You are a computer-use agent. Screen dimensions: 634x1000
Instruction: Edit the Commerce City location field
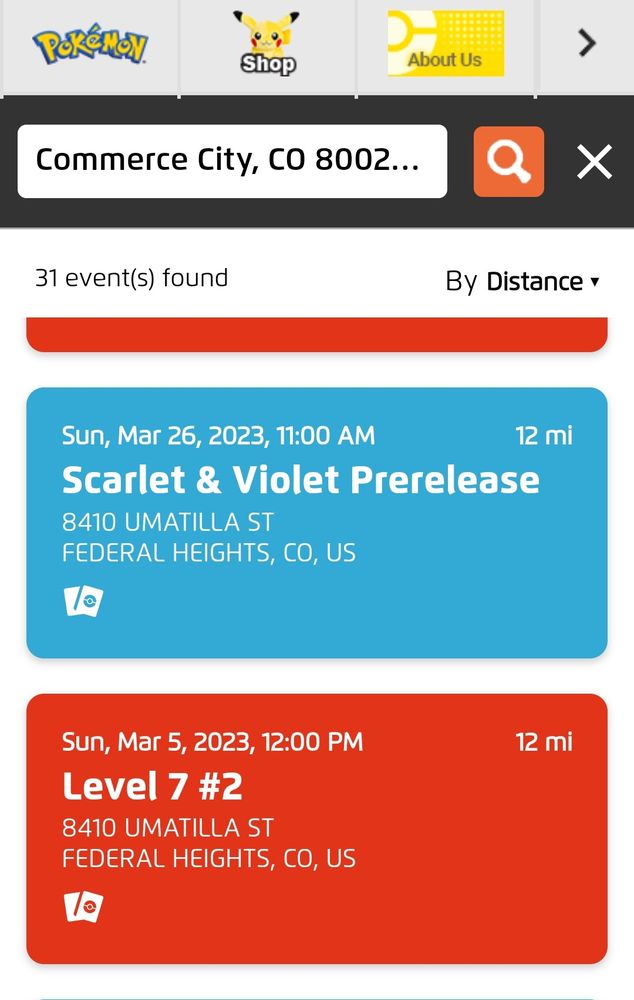[x=232, y=161]
